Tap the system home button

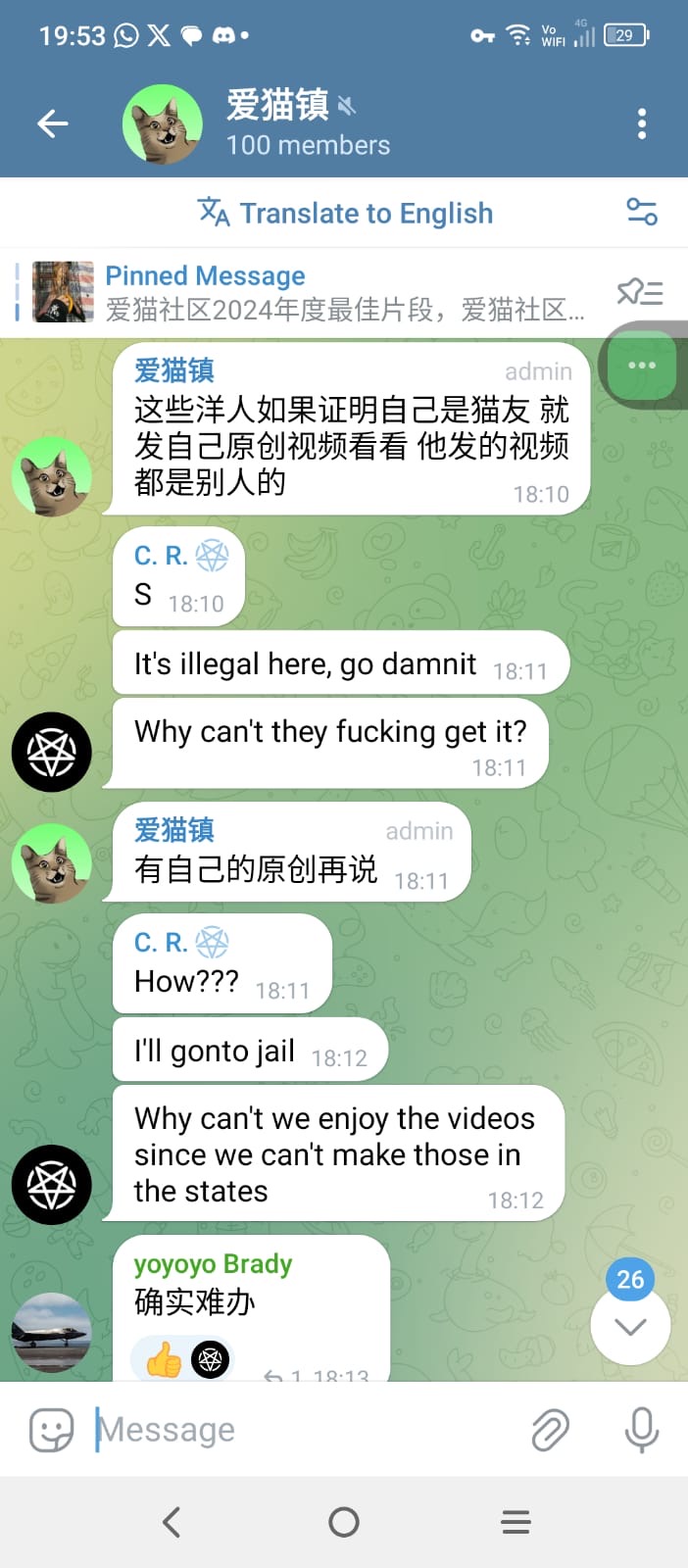(x=344, y=1522)
